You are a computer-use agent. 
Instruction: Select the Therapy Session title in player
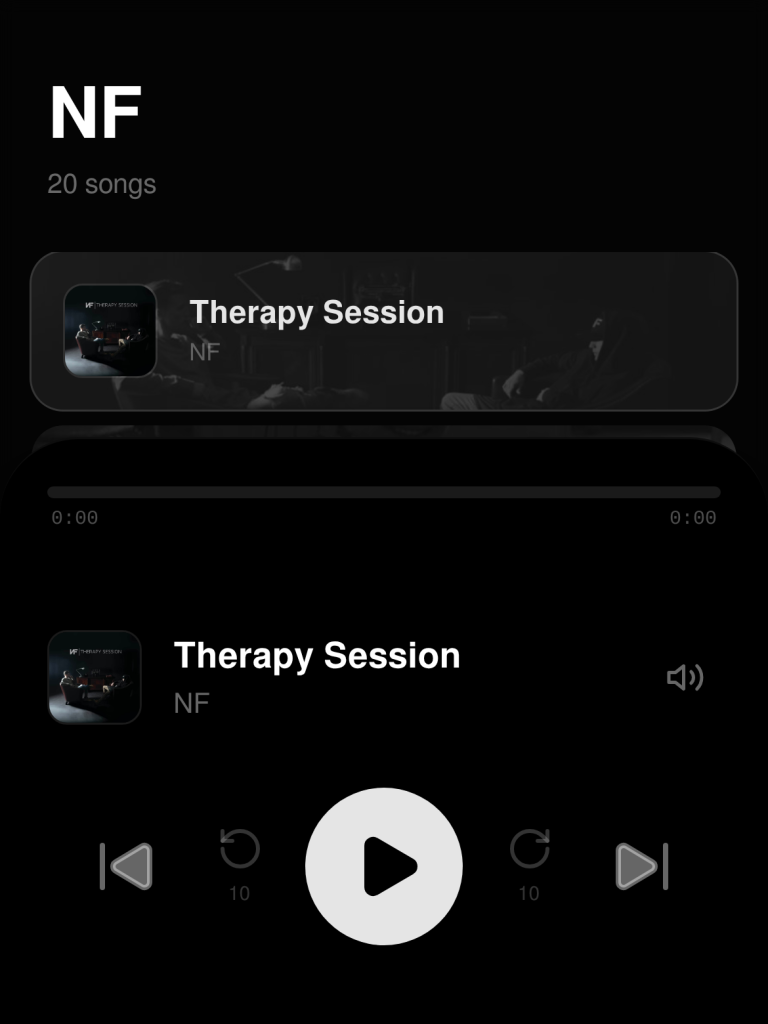(317, 656)
